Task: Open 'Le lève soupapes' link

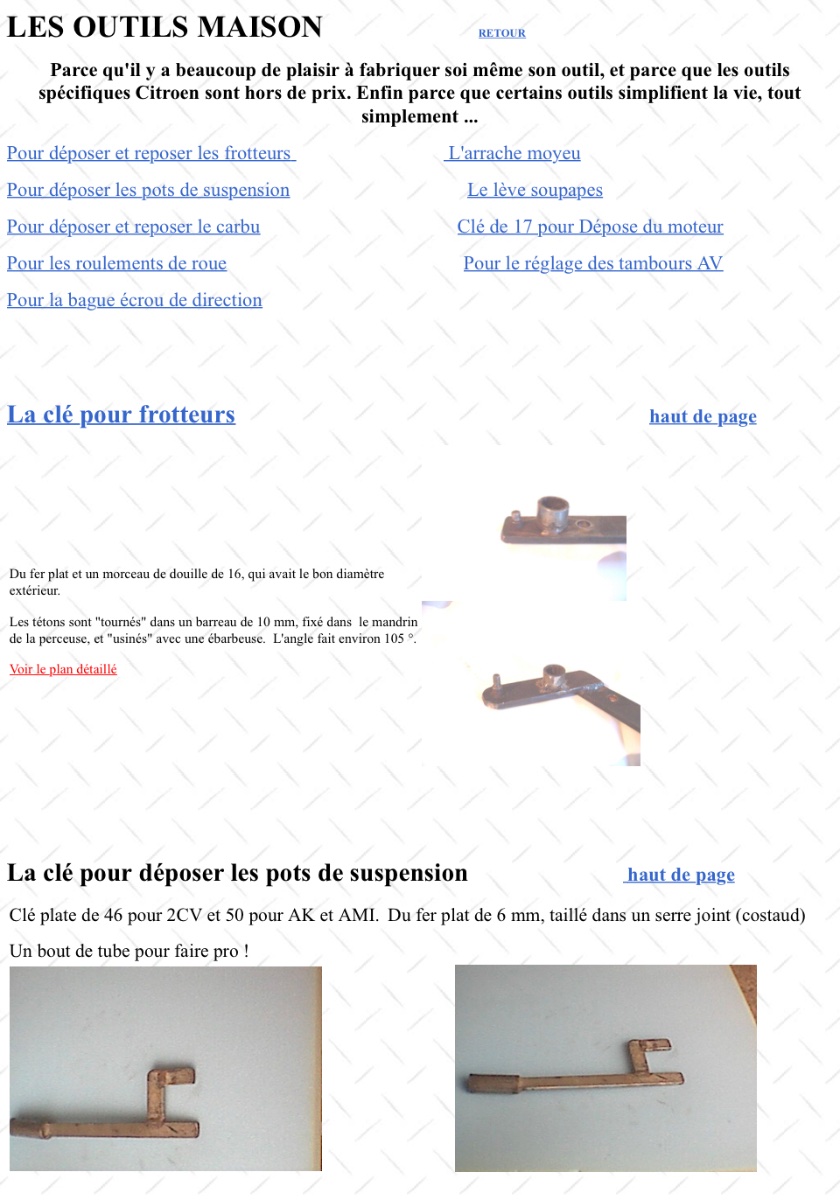Action: coord(535,190)
